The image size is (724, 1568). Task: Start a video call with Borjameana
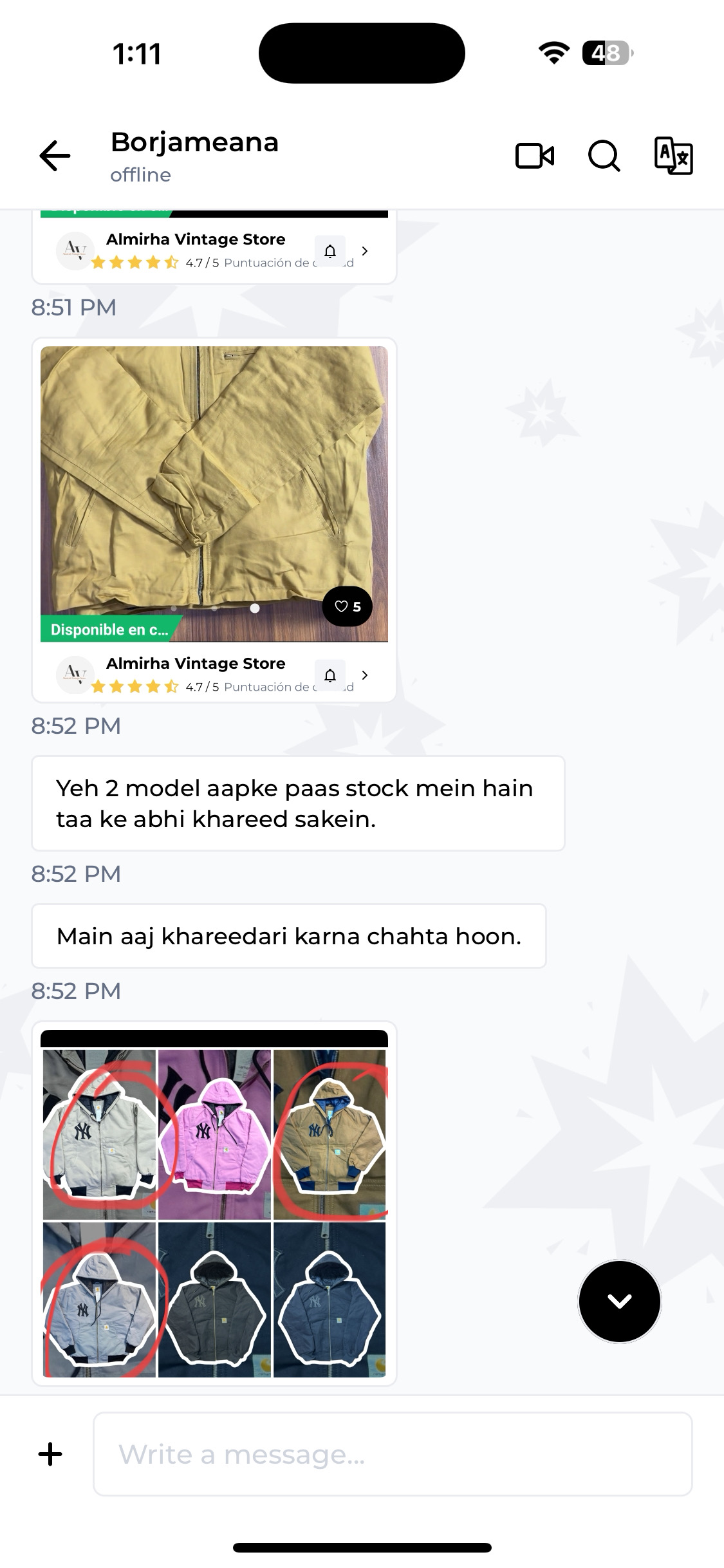click(x=534, y=156)
